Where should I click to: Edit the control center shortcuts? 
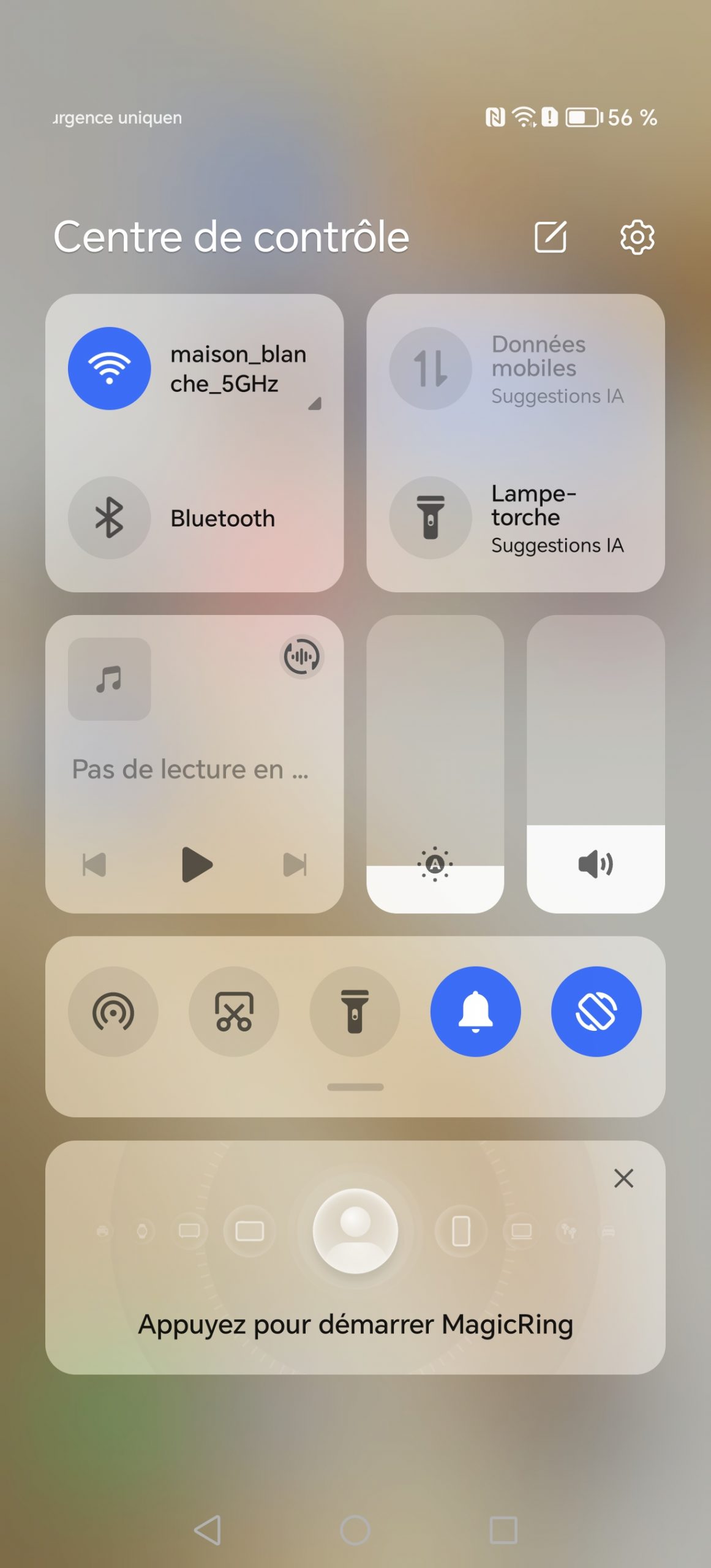coord(550,237)
